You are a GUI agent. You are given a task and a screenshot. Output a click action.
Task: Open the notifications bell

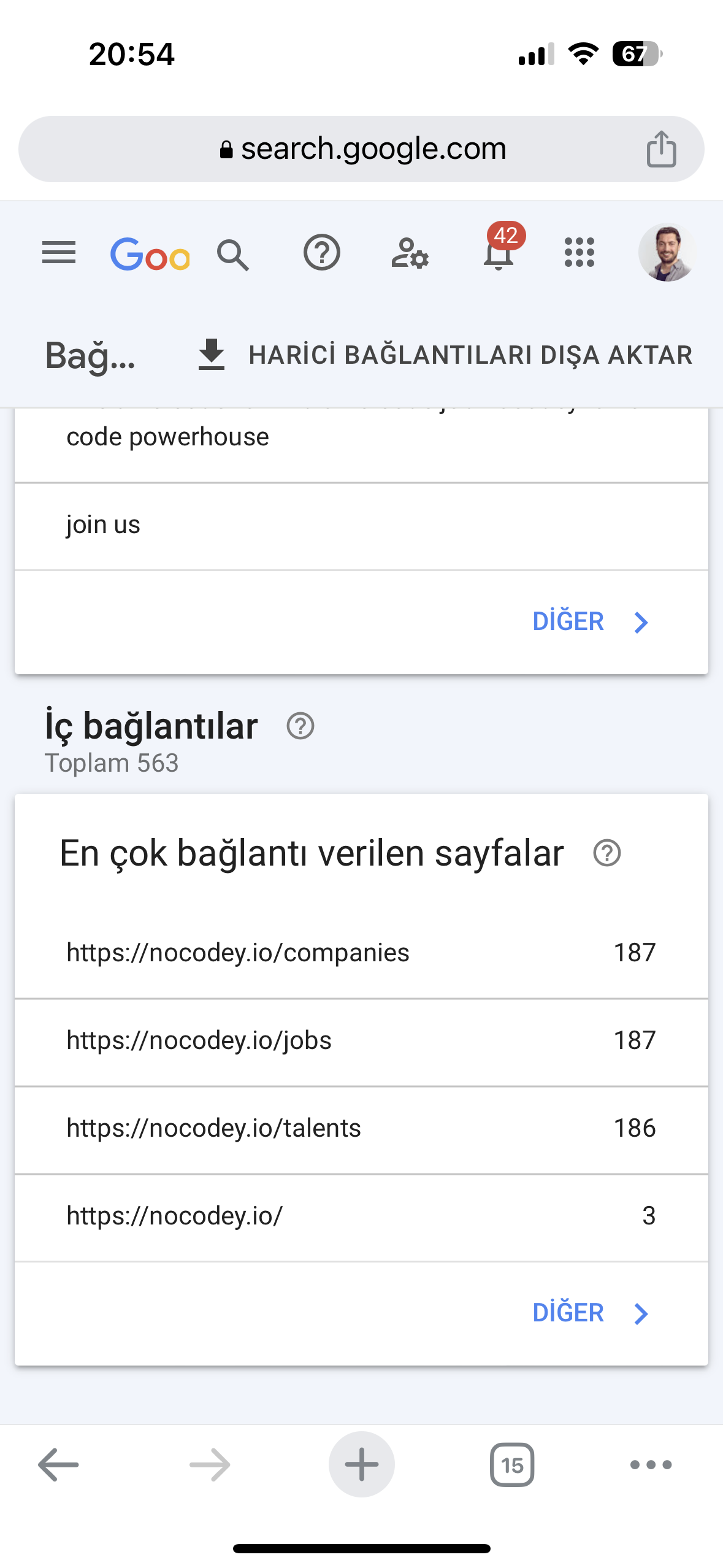499,253
